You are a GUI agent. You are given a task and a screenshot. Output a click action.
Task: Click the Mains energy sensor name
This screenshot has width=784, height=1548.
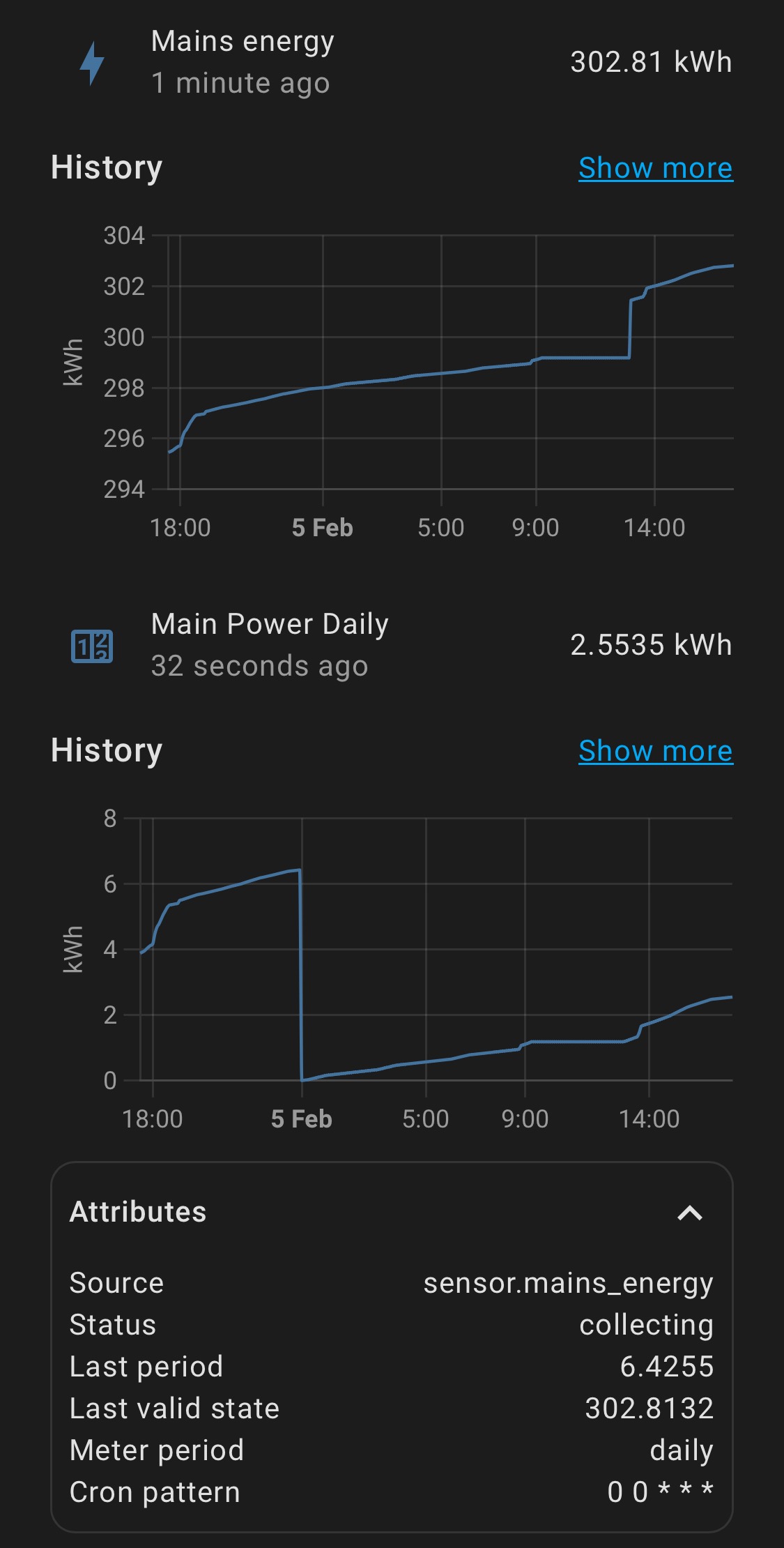[243, 40]
